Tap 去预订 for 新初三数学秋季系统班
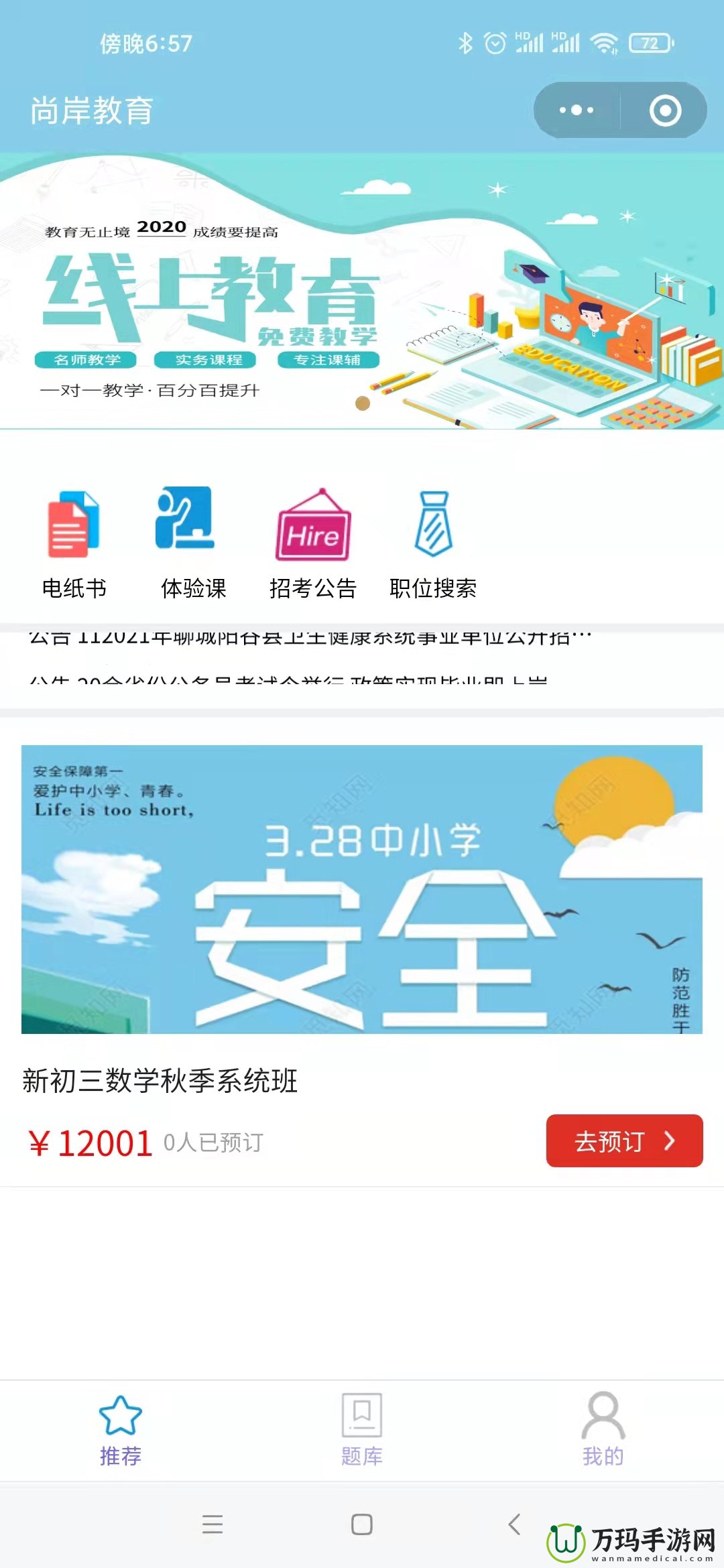Image resolution: width=724 pixels, height=1568 pixels. pyautogui.click(x=624, y=1140)
